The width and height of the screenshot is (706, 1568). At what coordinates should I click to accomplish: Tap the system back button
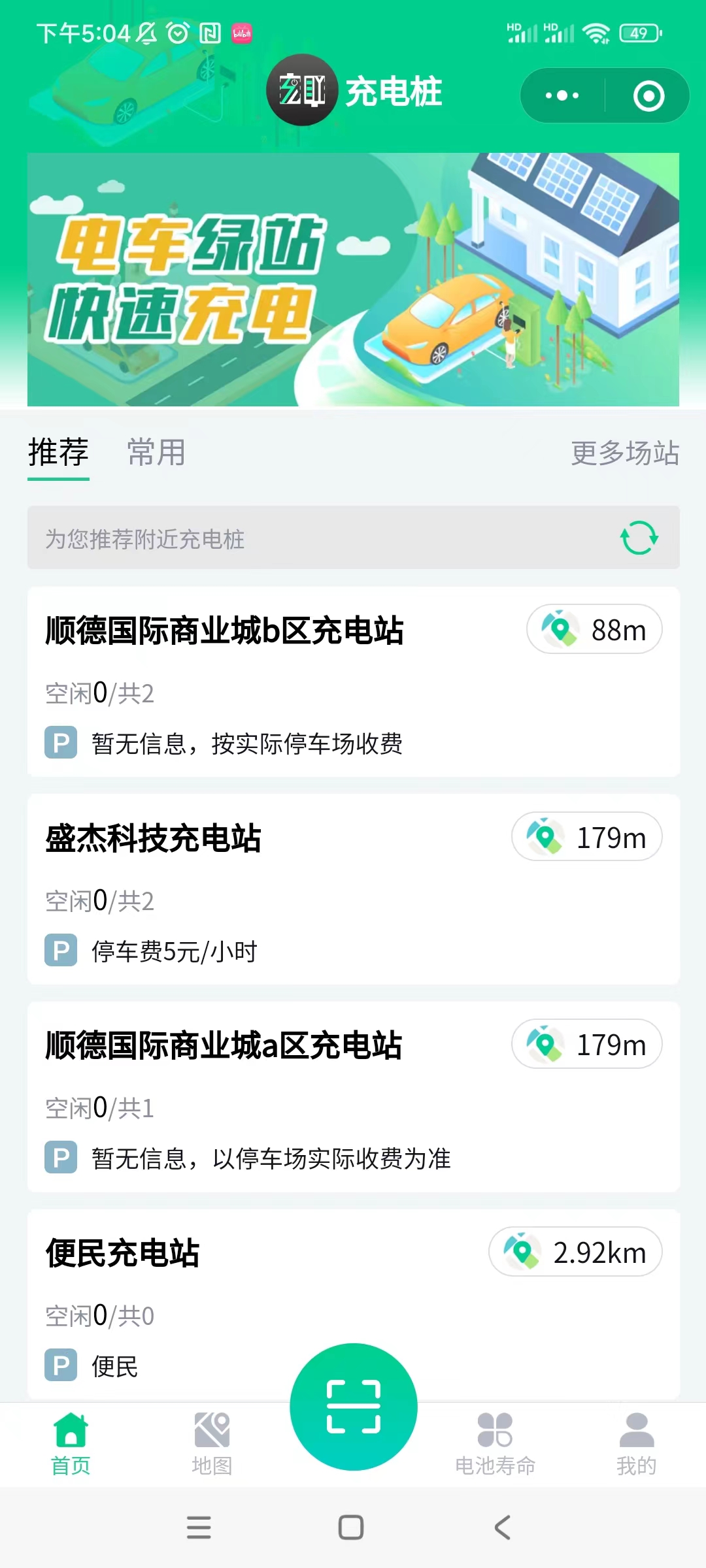[x=502, y=1527]
